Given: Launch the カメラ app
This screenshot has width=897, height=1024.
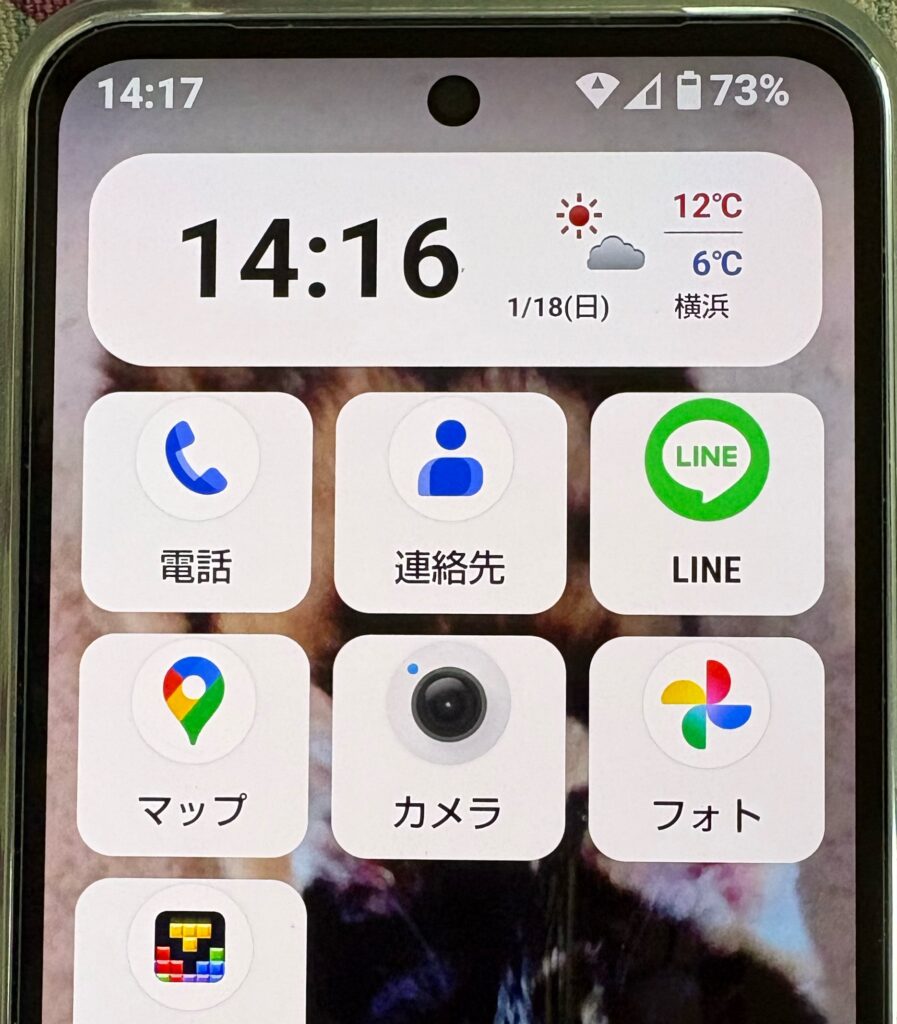Looking at the screenshot, I should (x=448, y=745).
